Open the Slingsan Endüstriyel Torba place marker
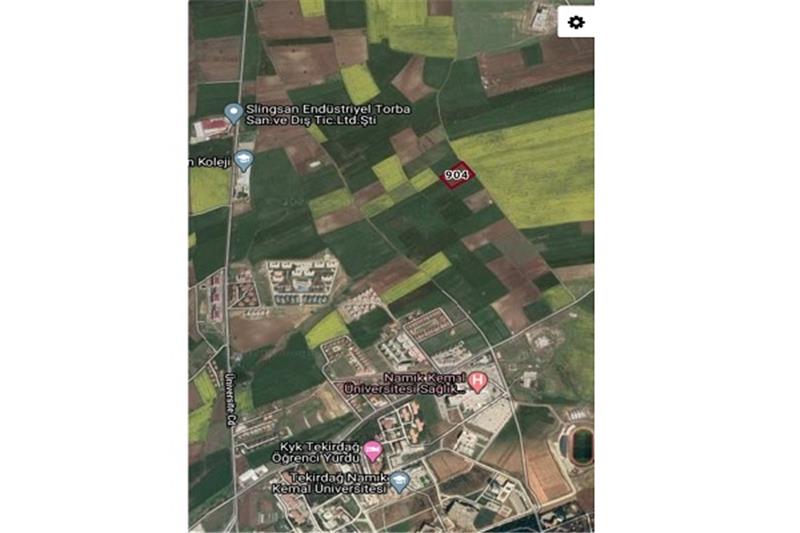Image resolution: width=800 pixels, height=533 pixels. 234,113
